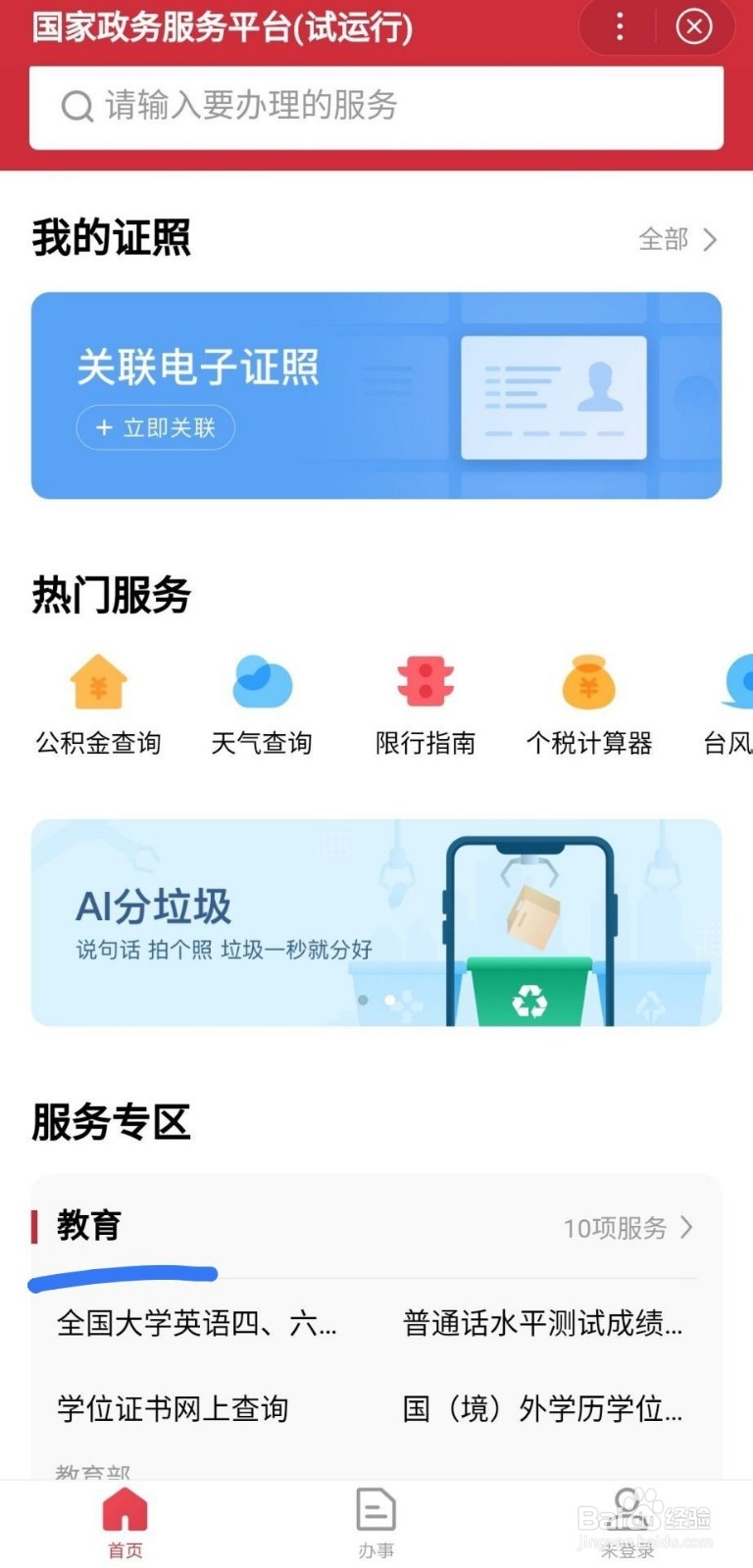Image resolution: width=753 pixels, height=1568 pixels.
Task: Tap the 立即关联 button to link certificates
Action: point(154,427)
